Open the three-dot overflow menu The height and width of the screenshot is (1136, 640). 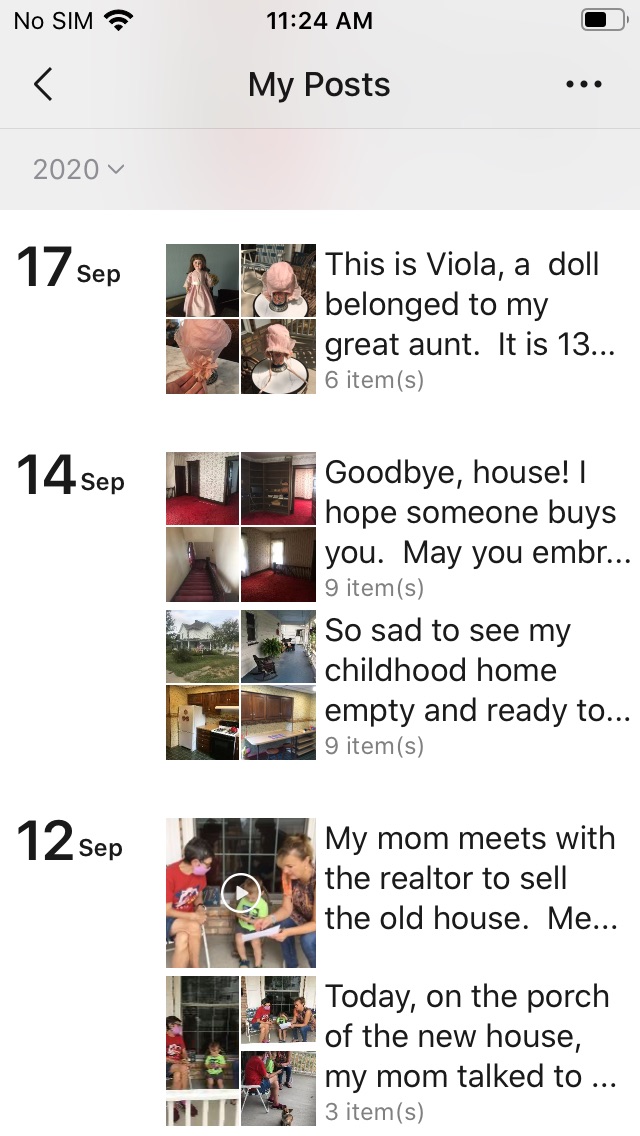tap(584, 85)
